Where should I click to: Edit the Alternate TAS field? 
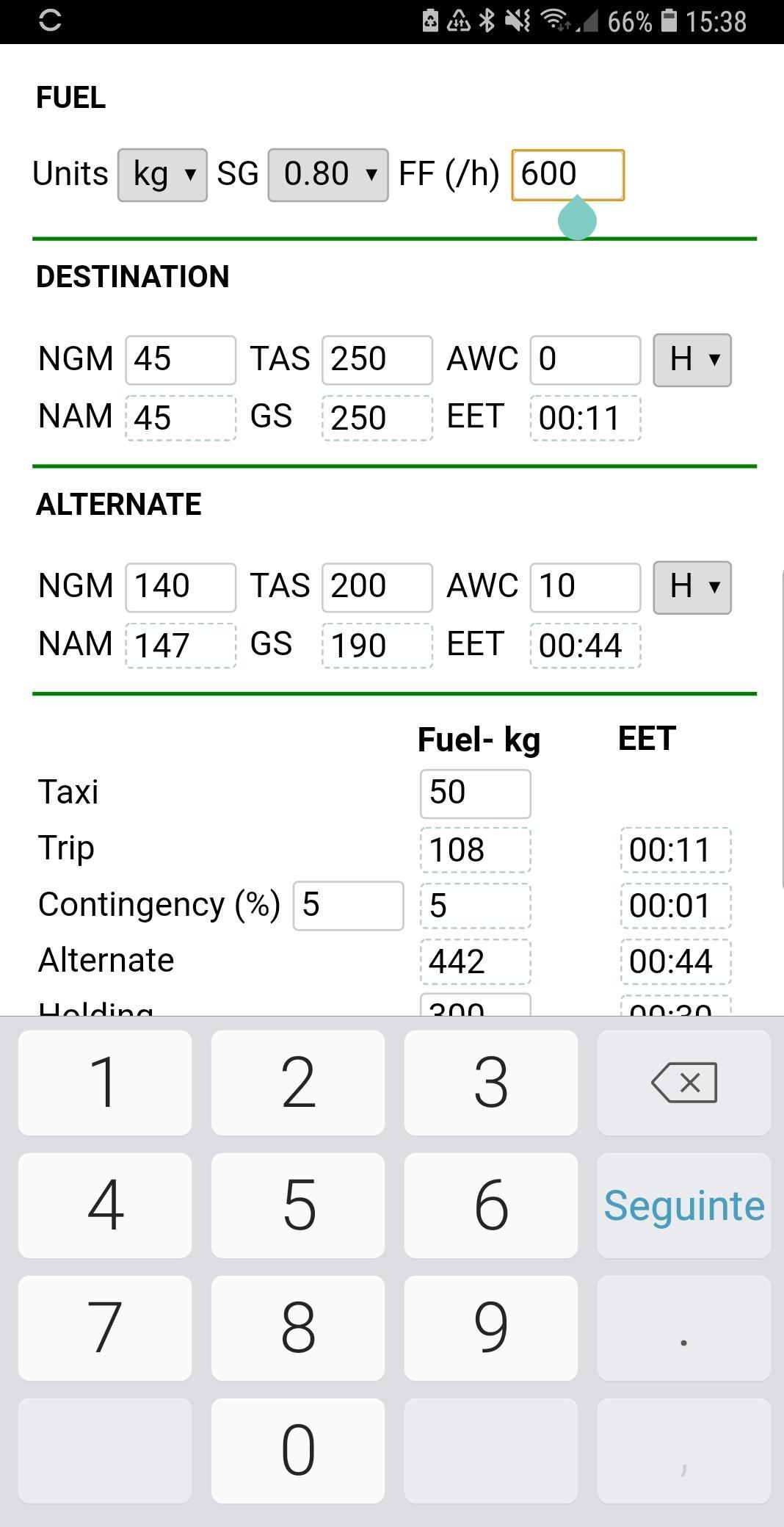click(x=377, y=588)
